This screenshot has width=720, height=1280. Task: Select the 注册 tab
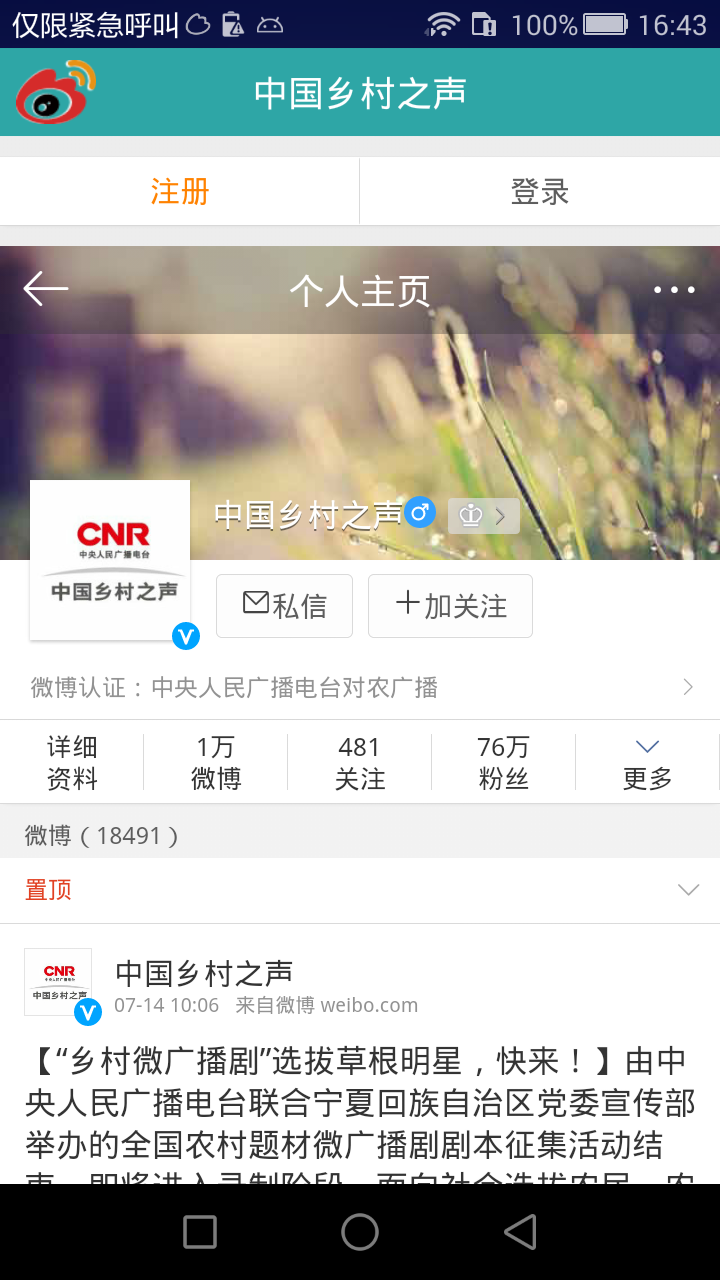tap(180, 191)
